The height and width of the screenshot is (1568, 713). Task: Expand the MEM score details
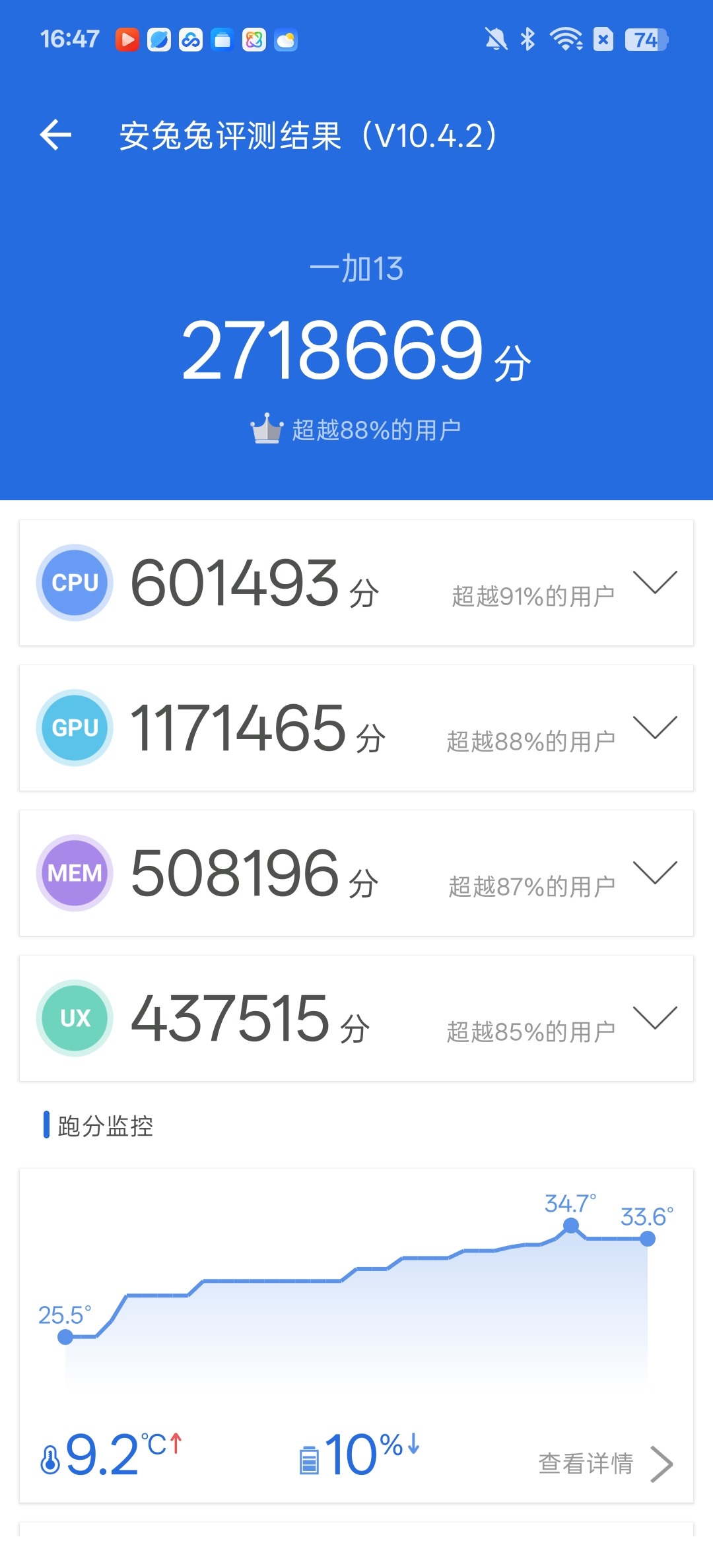pos(655,872)
